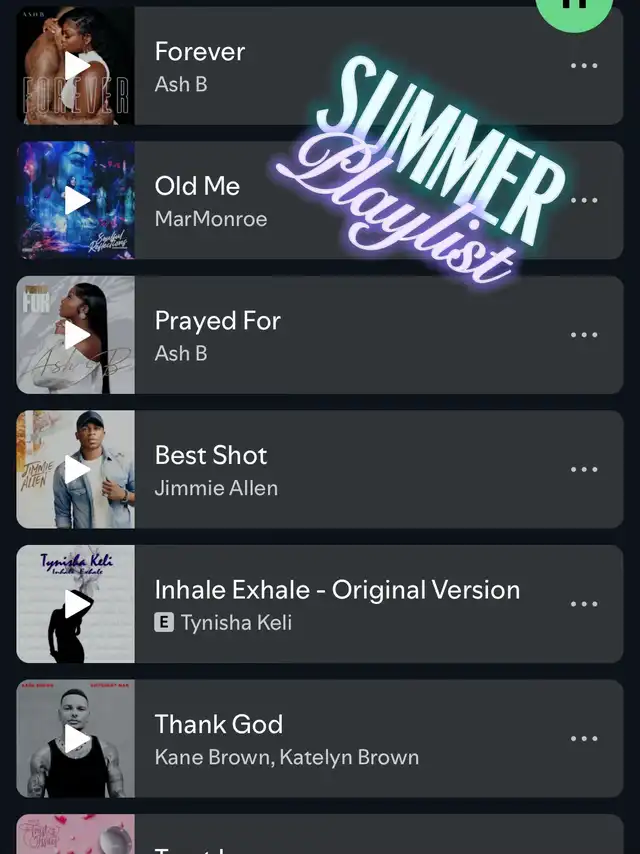Play the song Forever by Ash B

point(77,66)
